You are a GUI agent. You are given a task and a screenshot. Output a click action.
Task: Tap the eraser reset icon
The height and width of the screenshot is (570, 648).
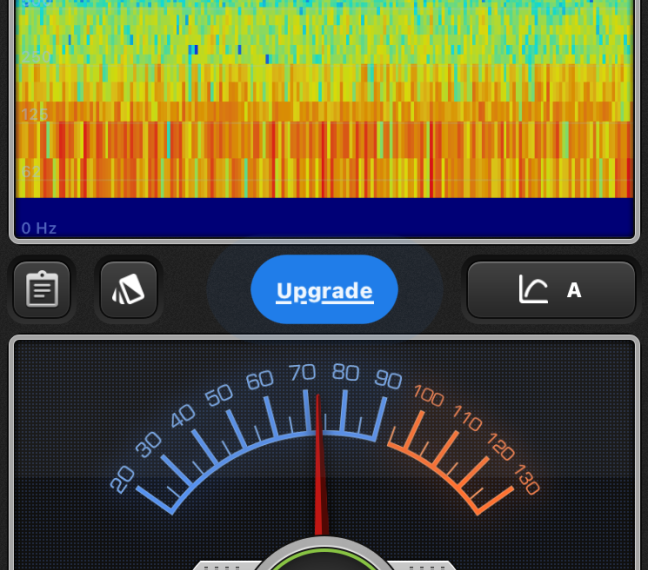[129, 290]
